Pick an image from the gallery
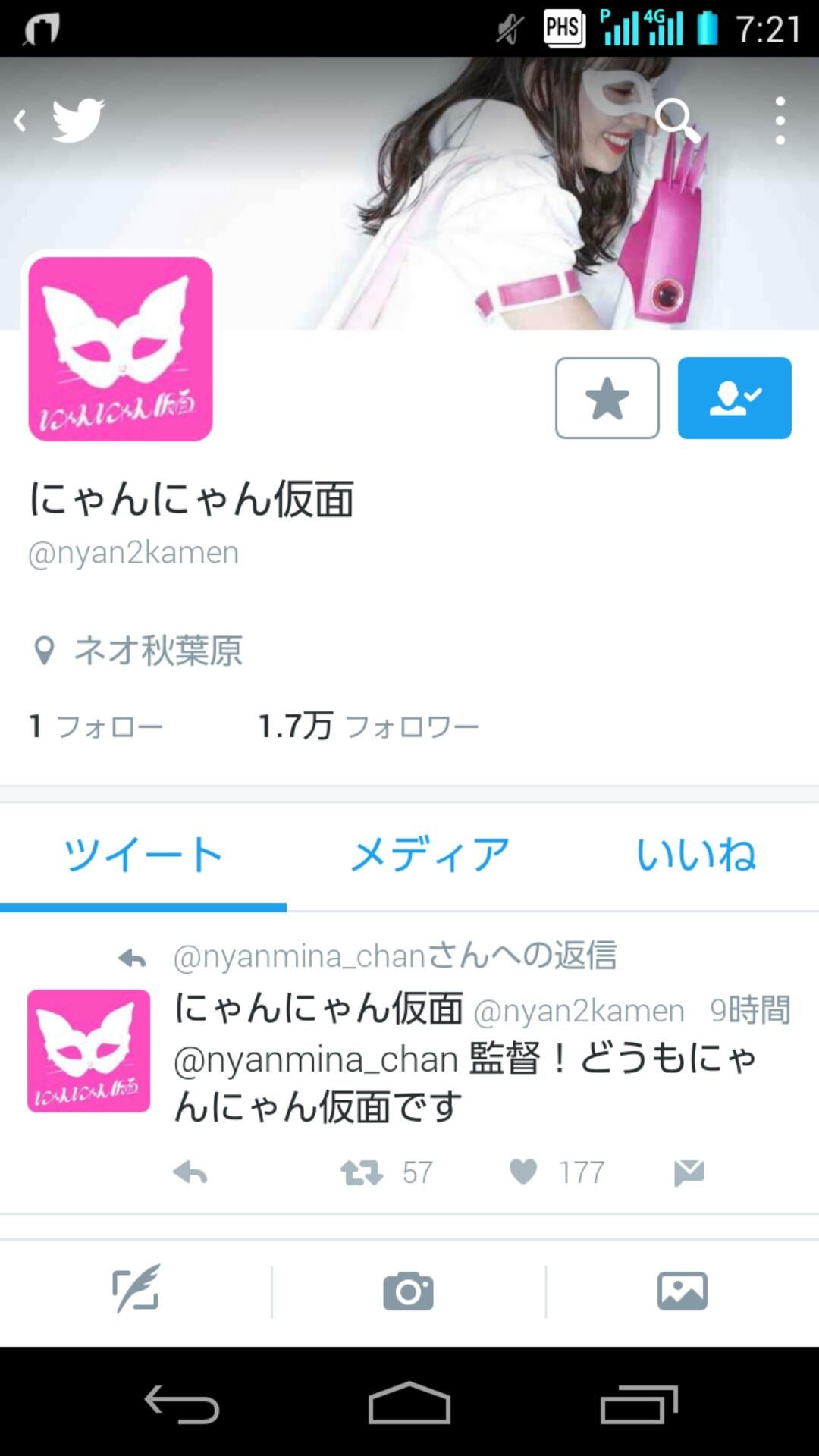This screenshot has height=1456, width=819. click(x=682, y=1291)
